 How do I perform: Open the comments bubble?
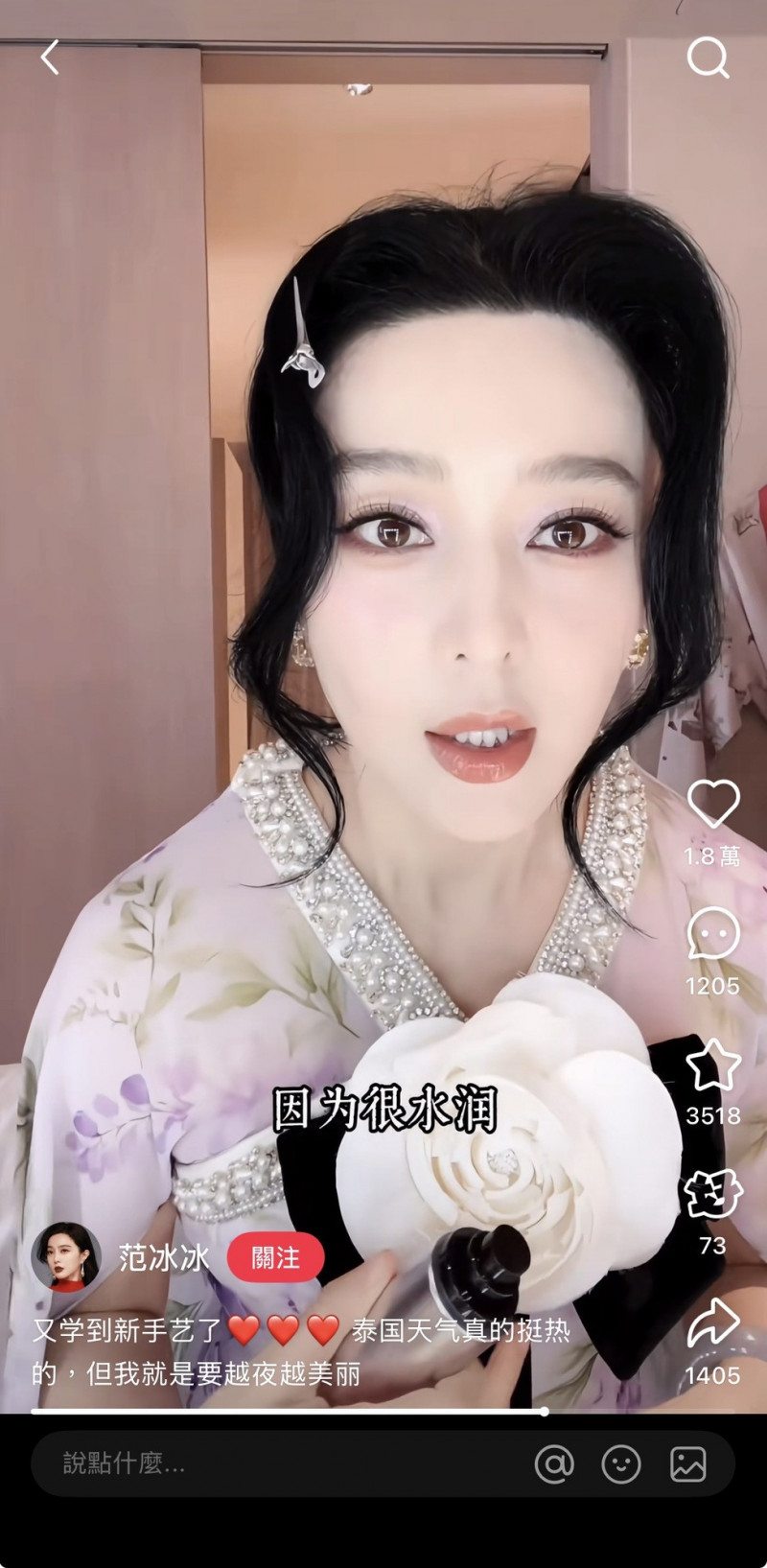pyautogui.click(x=713, y=934)
